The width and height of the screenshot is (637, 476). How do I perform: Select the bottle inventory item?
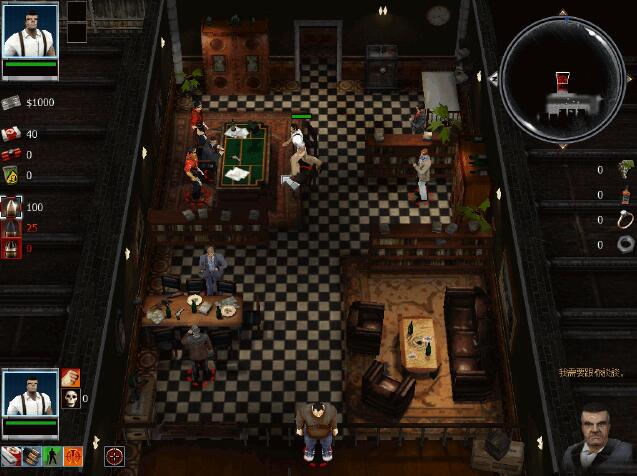click(x=625, y=196)
